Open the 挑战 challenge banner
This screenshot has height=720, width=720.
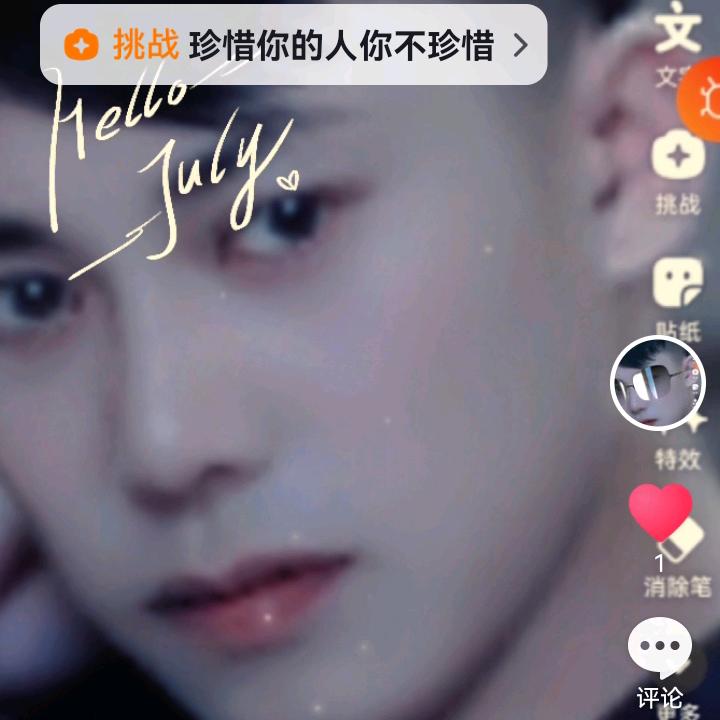[x=293, y=45]
